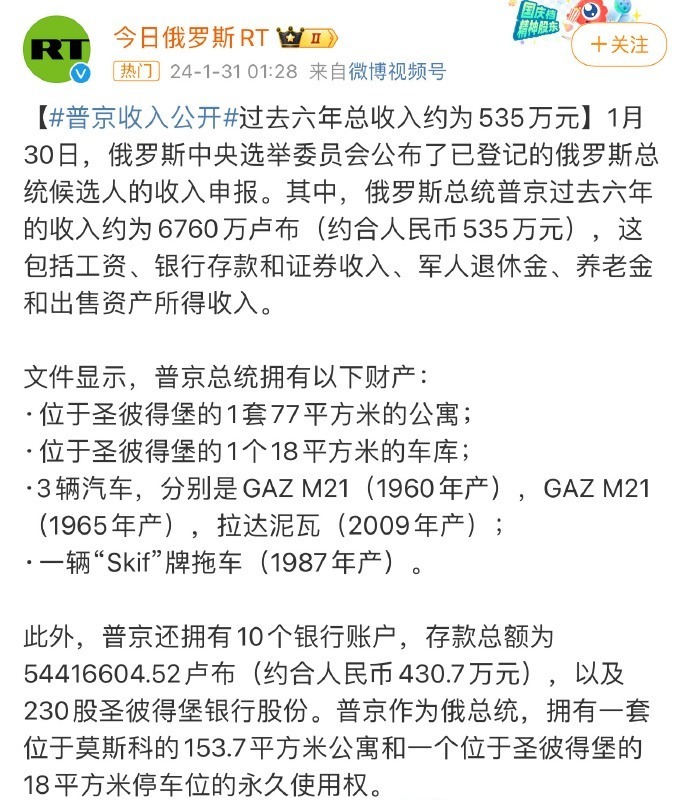Follow 今日俄罗斯RT with the 关注 button
Image resolution: width=690 pixels, height=808 pixels.
tap(620, 45)
